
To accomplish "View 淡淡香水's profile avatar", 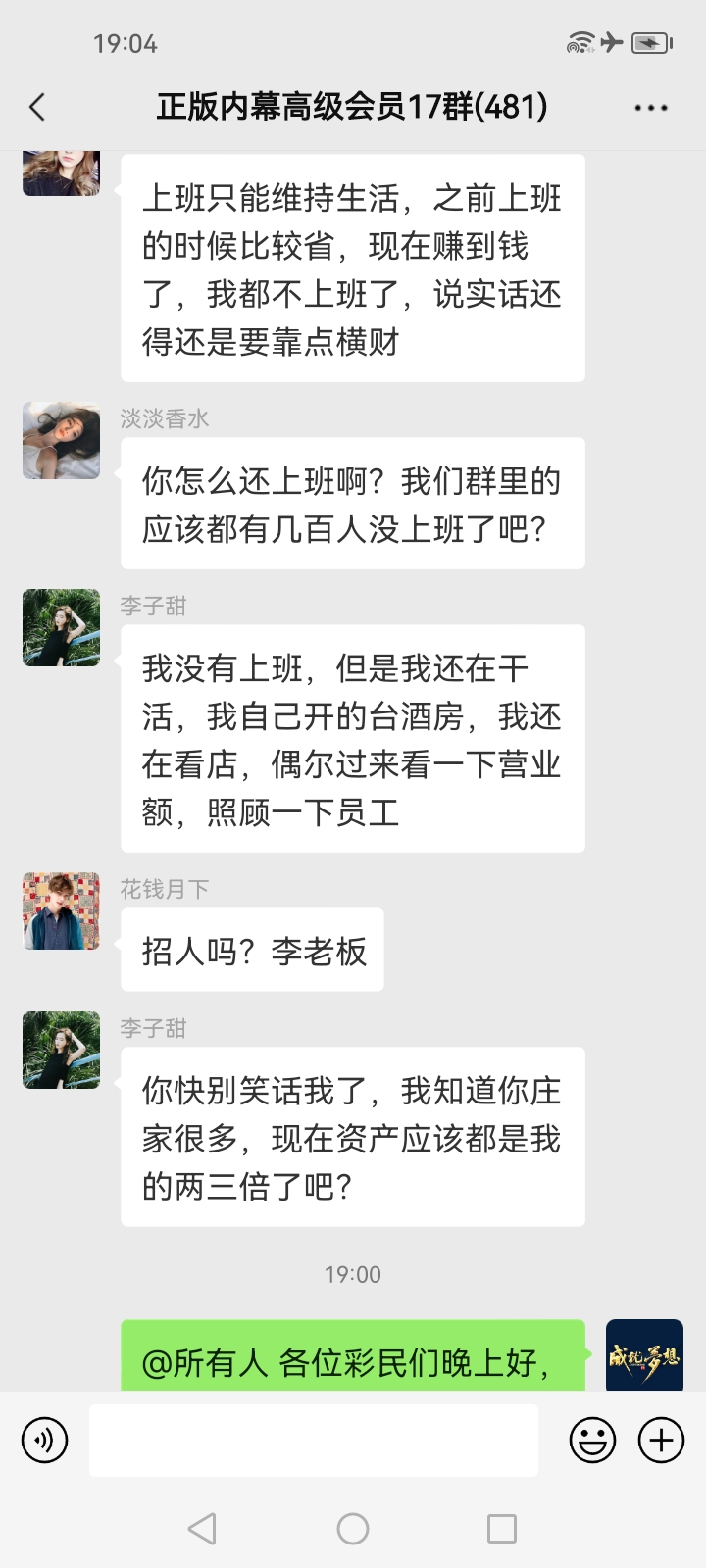I will [x=61, y=440].
